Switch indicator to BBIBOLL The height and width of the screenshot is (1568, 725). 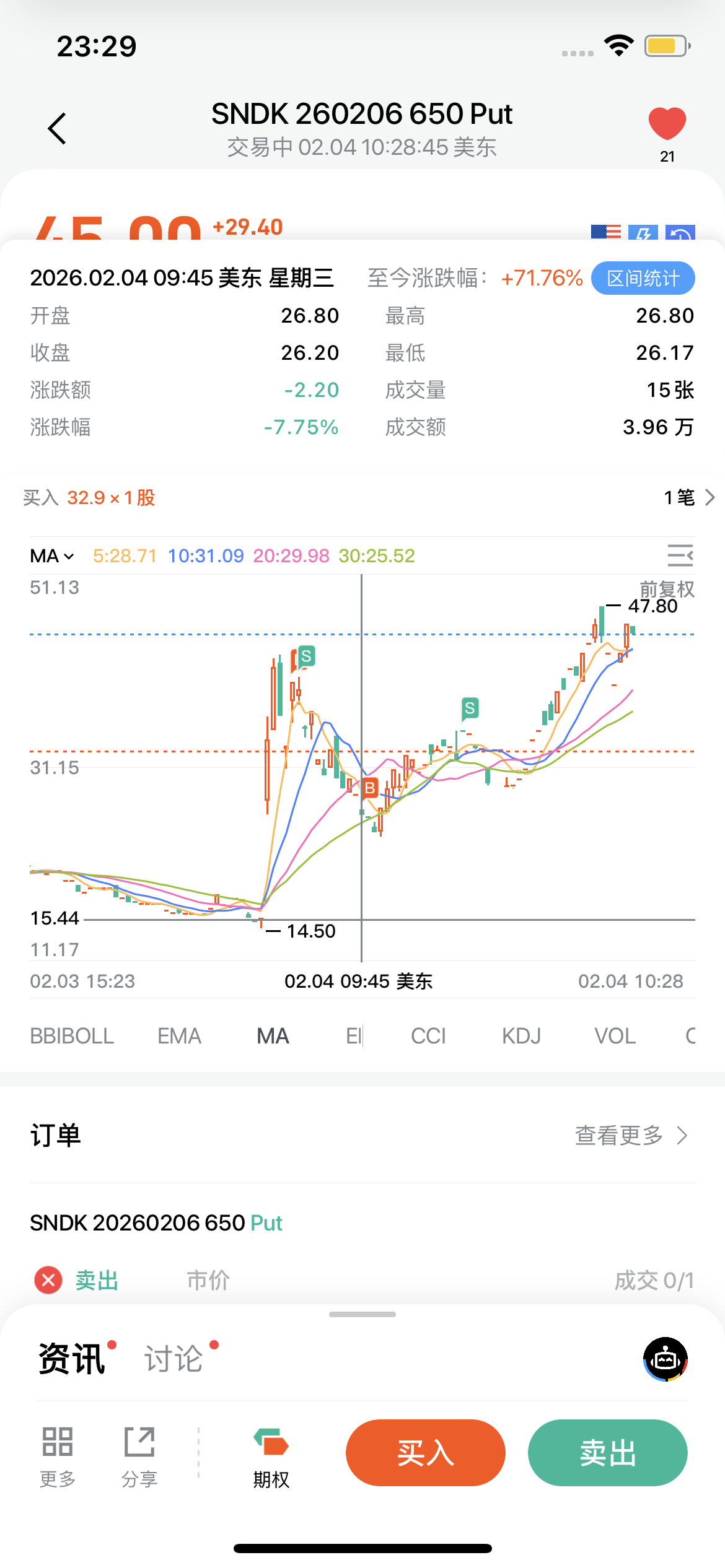72,1036
